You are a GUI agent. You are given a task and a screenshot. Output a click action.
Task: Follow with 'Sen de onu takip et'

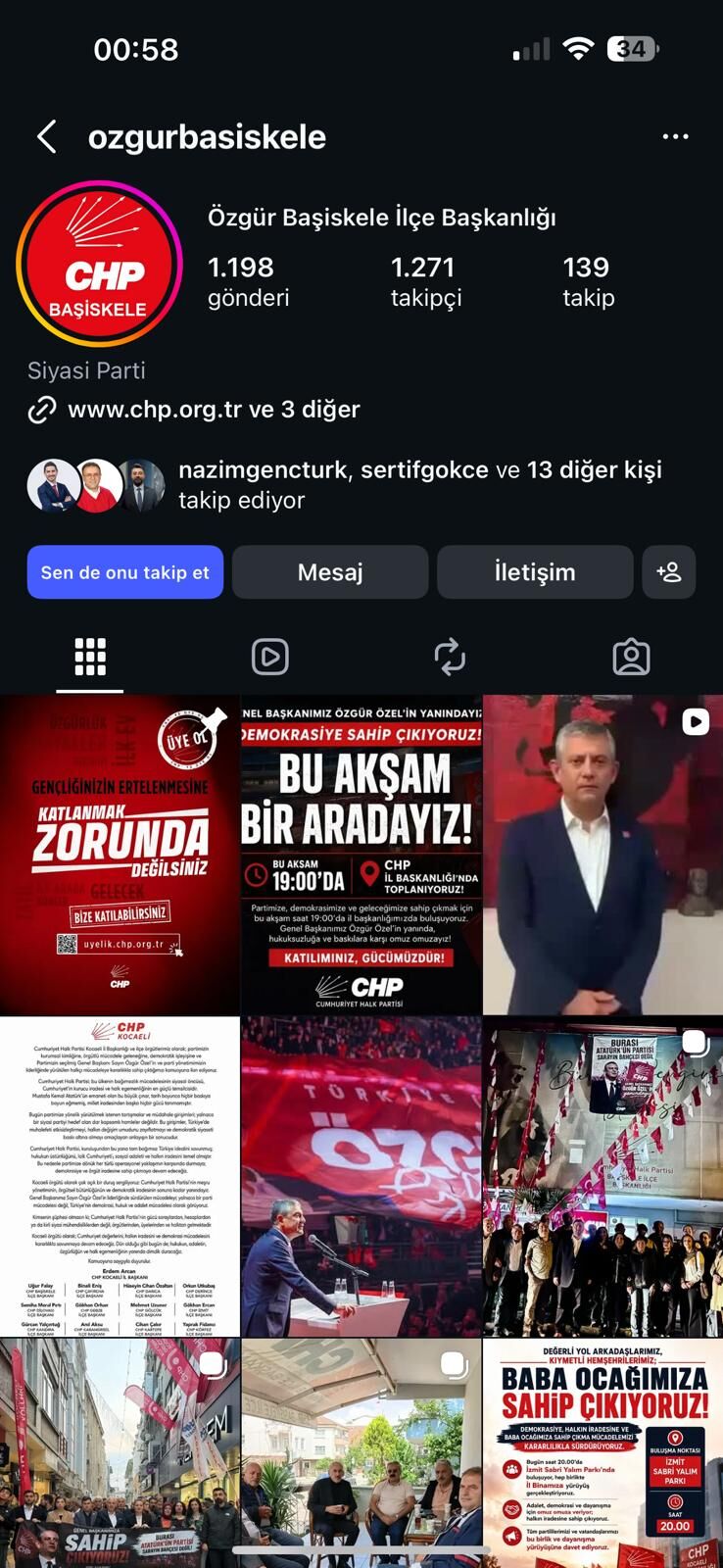[125, 572]
